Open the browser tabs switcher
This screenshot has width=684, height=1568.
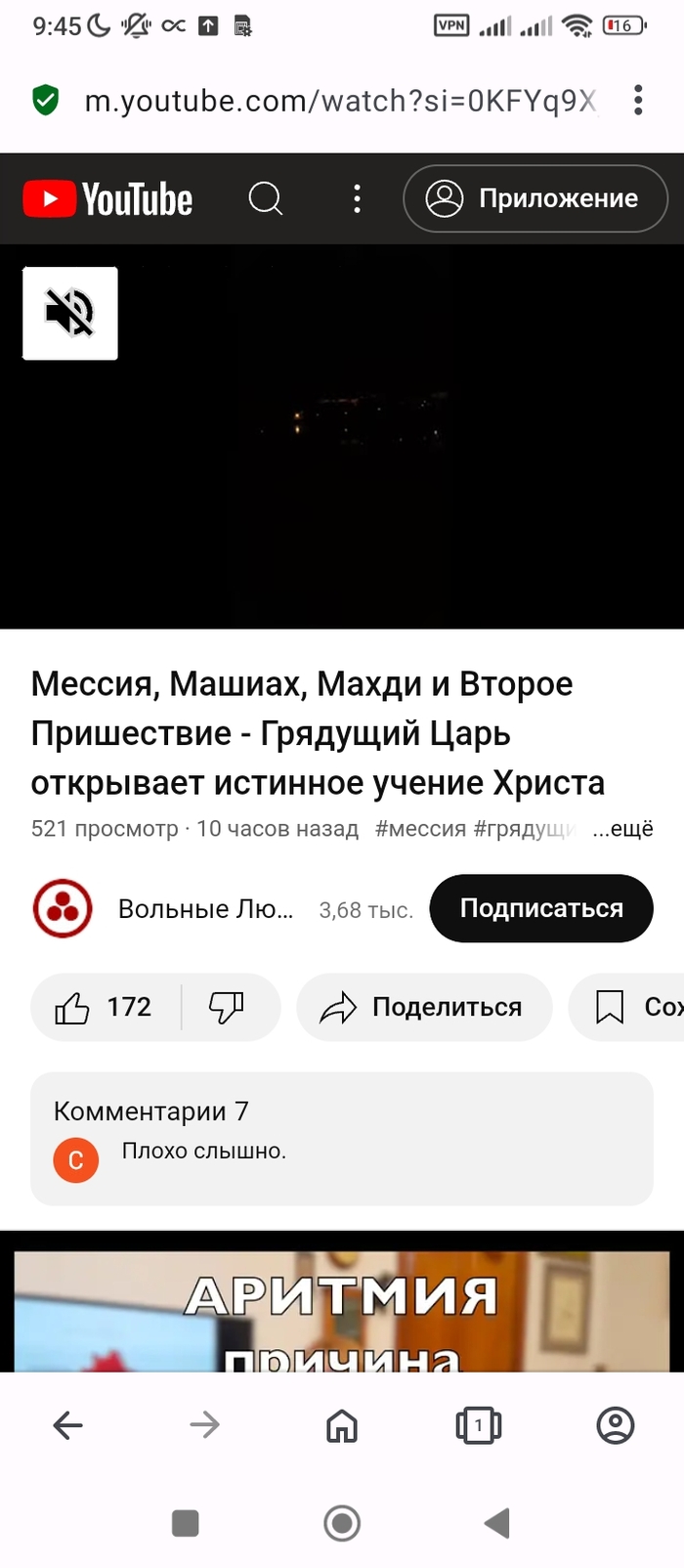coord(478,1425)
